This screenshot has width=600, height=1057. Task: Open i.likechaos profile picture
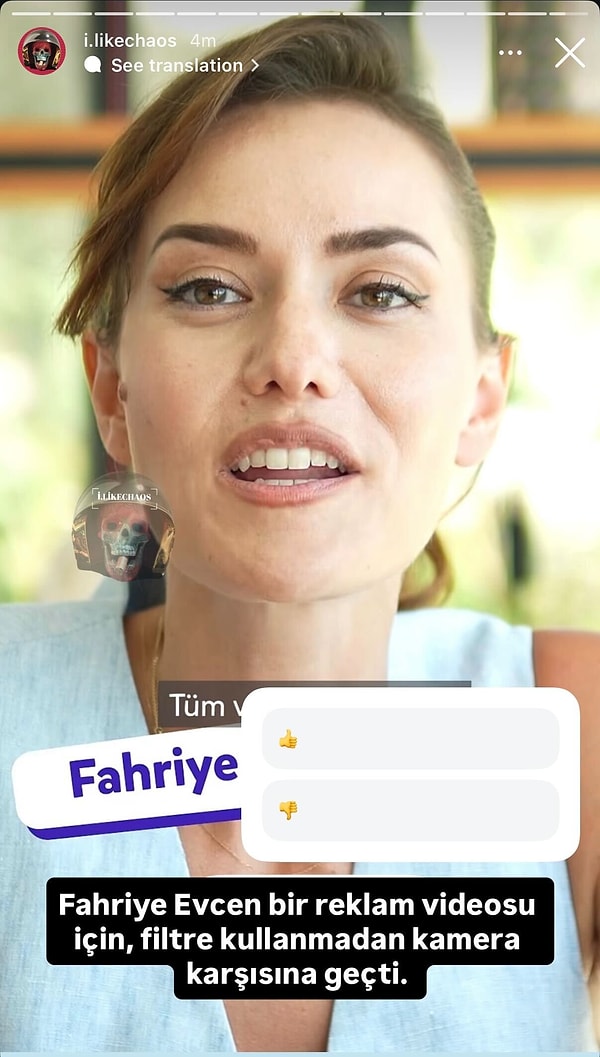coord(42,51)
